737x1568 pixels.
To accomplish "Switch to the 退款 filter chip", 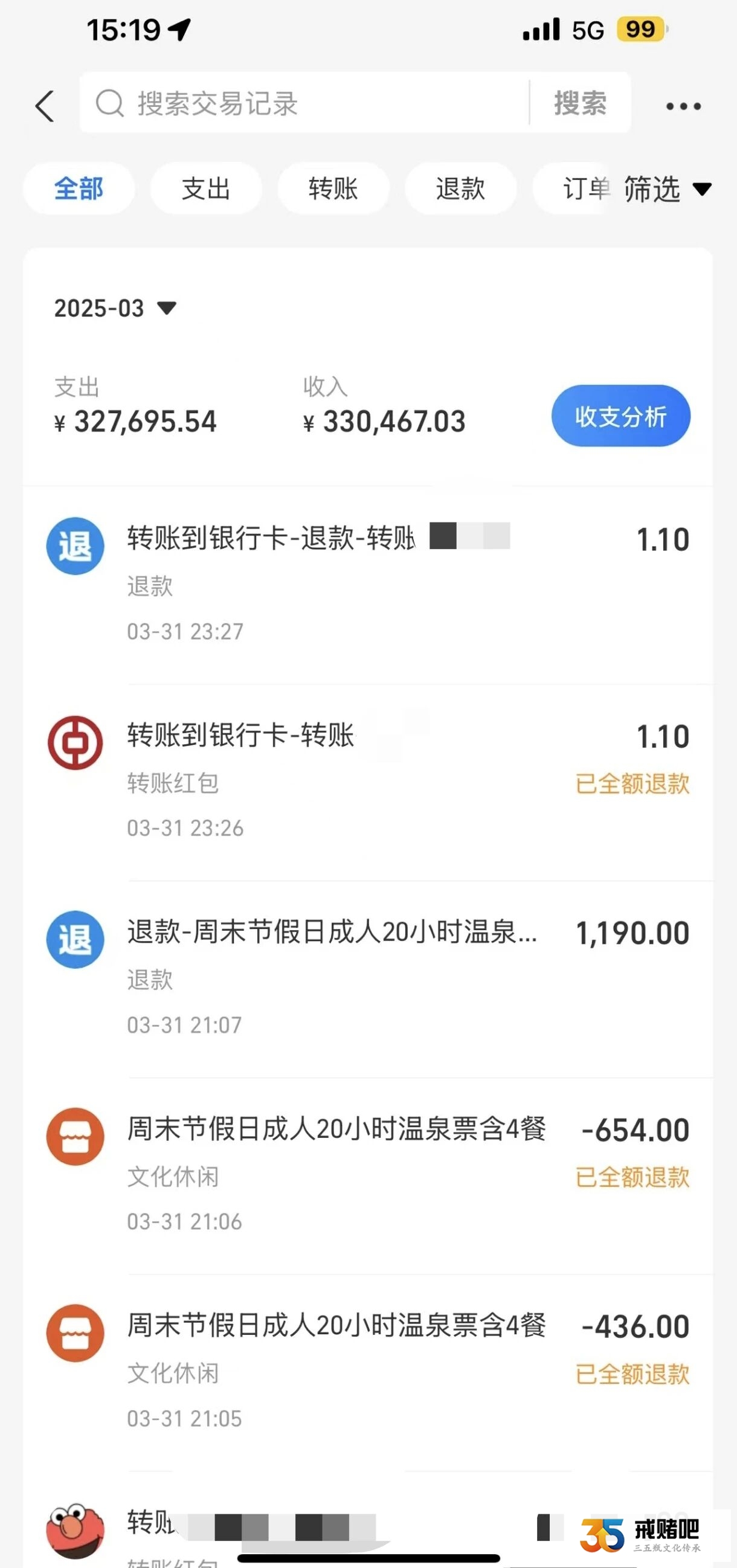I will point(461,188).
